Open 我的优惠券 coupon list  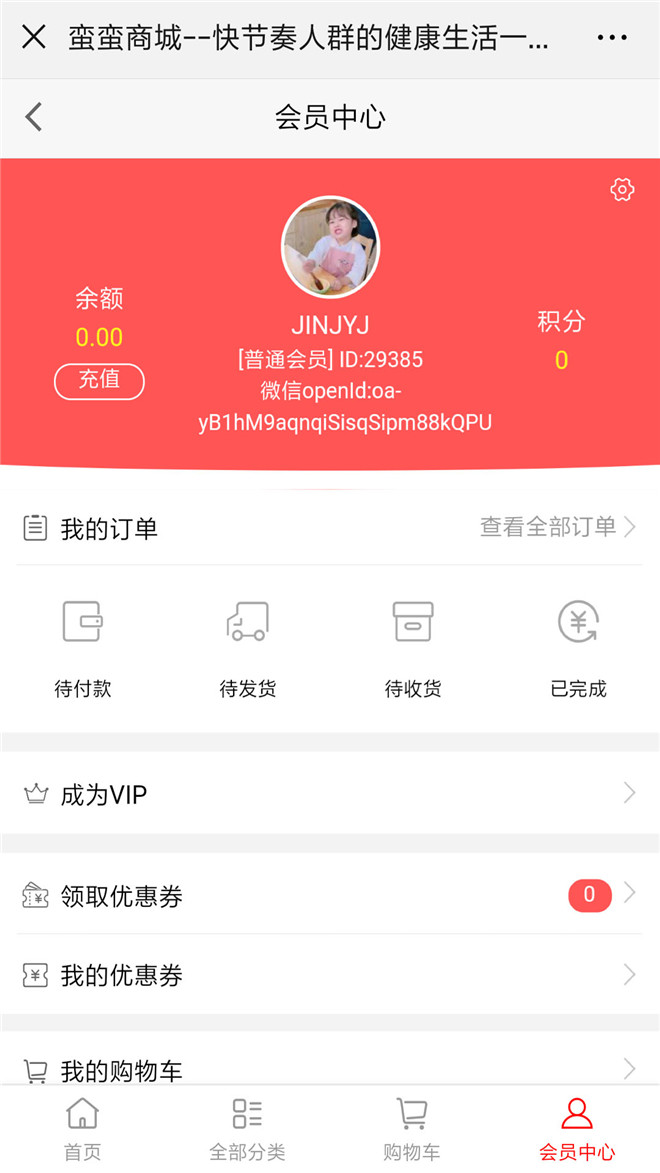pyautogui.click(x=330, y=975)
